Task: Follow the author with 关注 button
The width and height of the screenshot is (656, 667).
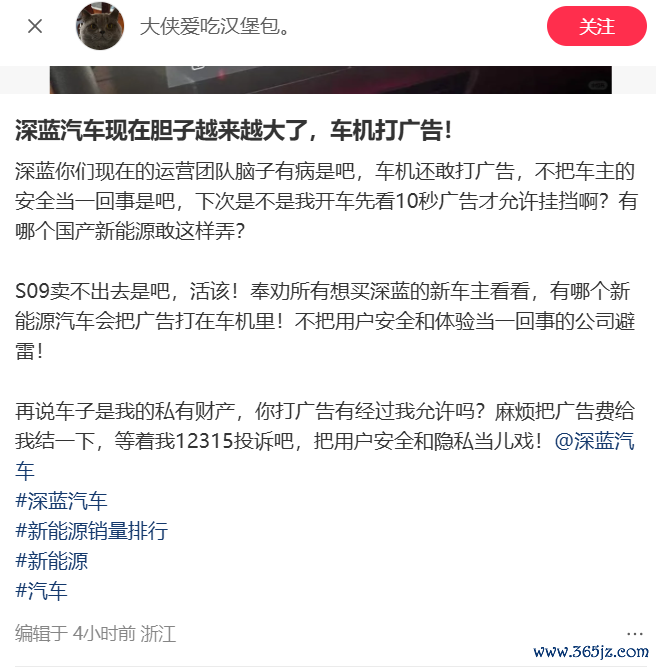Action: pyautogui.click(x=597, y=26)
